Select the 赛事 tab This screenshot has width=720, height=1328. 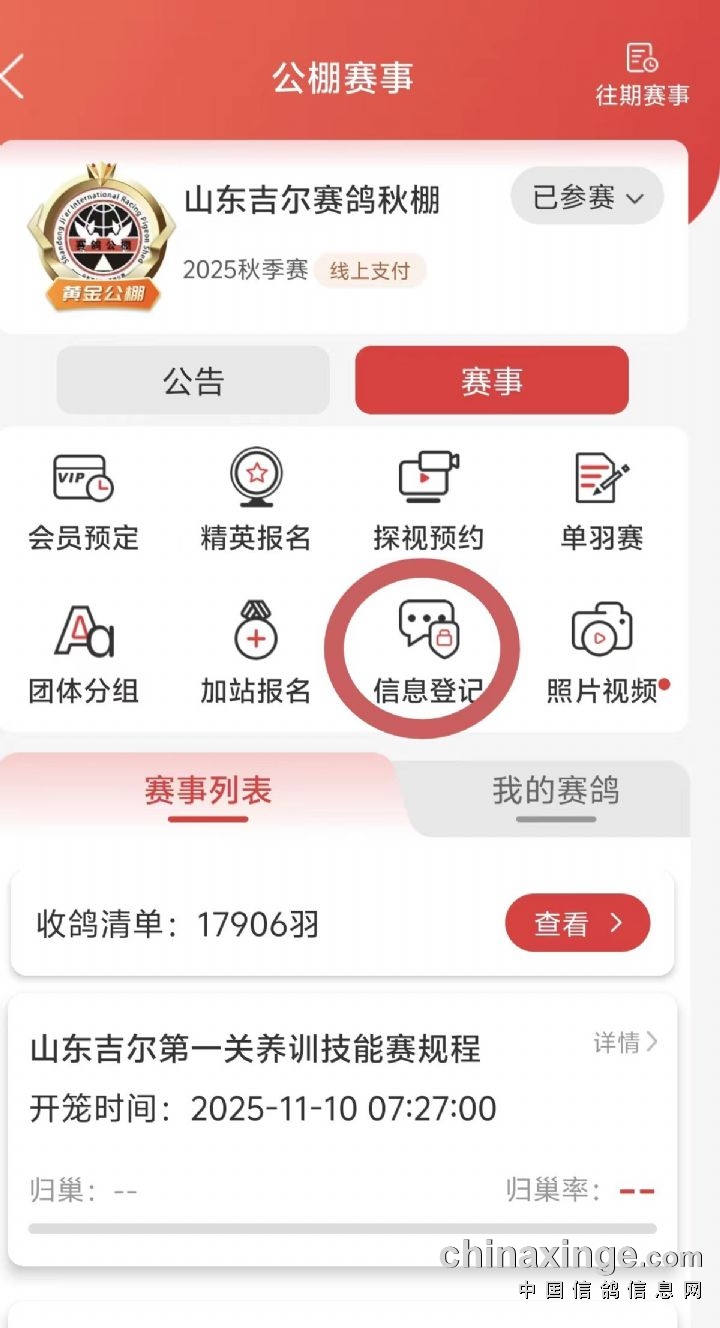[491, 381]
